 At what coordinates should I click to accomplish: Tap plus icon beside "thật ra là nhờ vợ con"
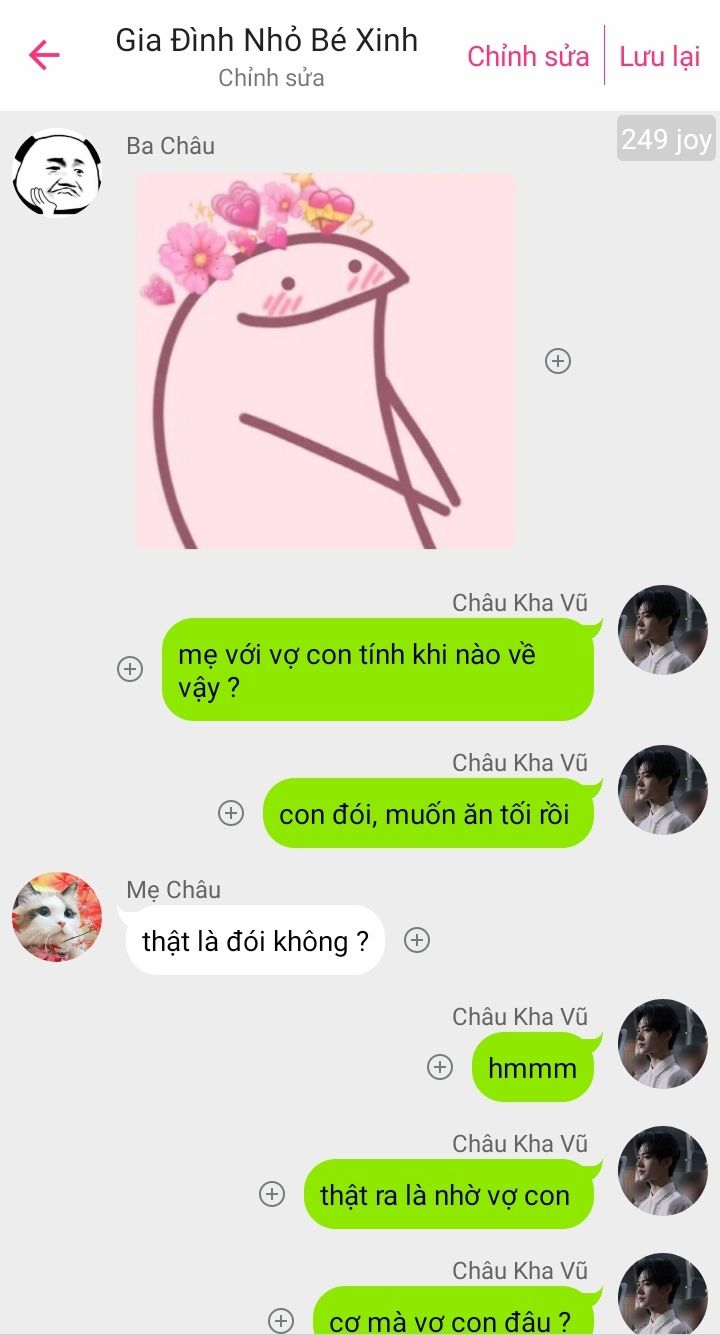pos(272,1194)
